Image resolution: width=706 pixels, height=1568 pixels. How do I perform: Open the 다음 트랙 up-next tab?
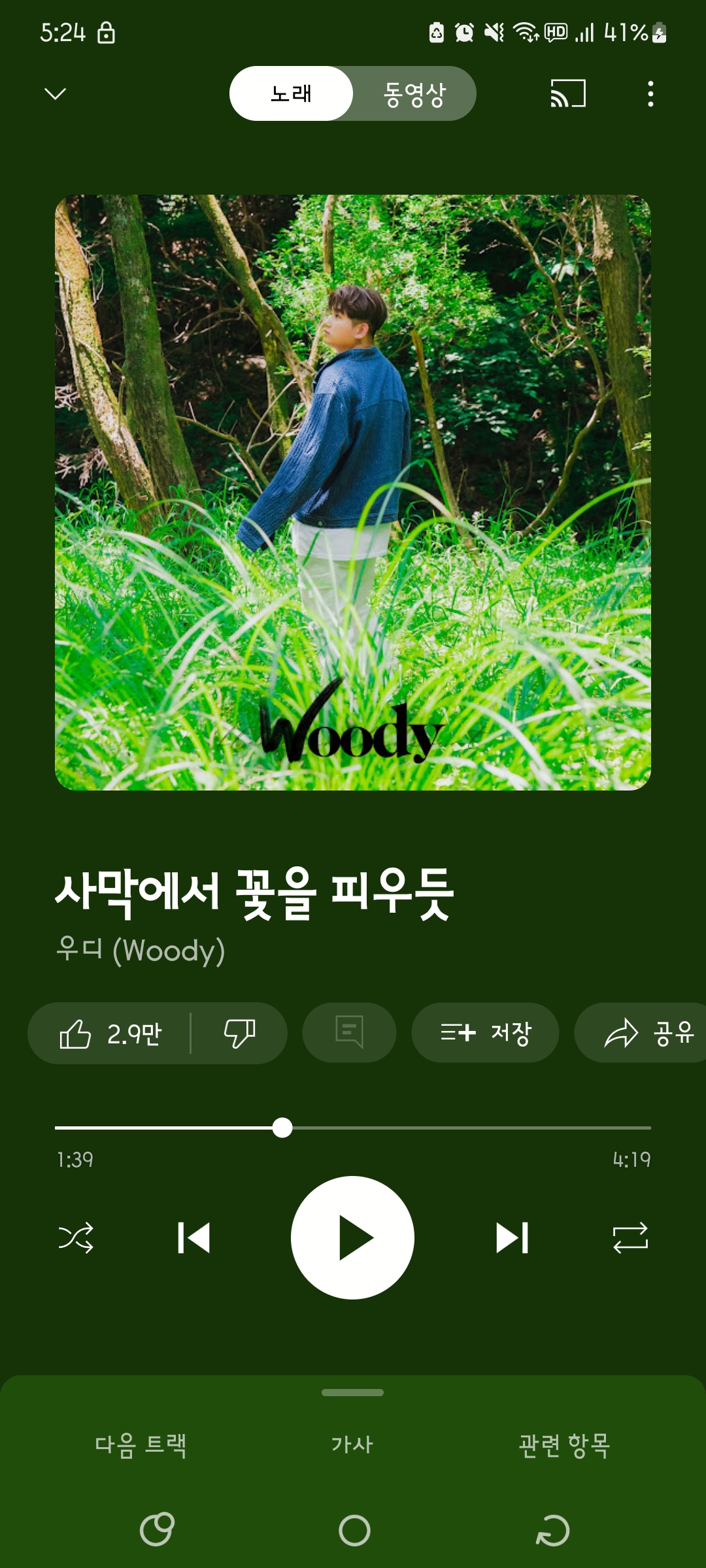click(x=141, y=1445)
